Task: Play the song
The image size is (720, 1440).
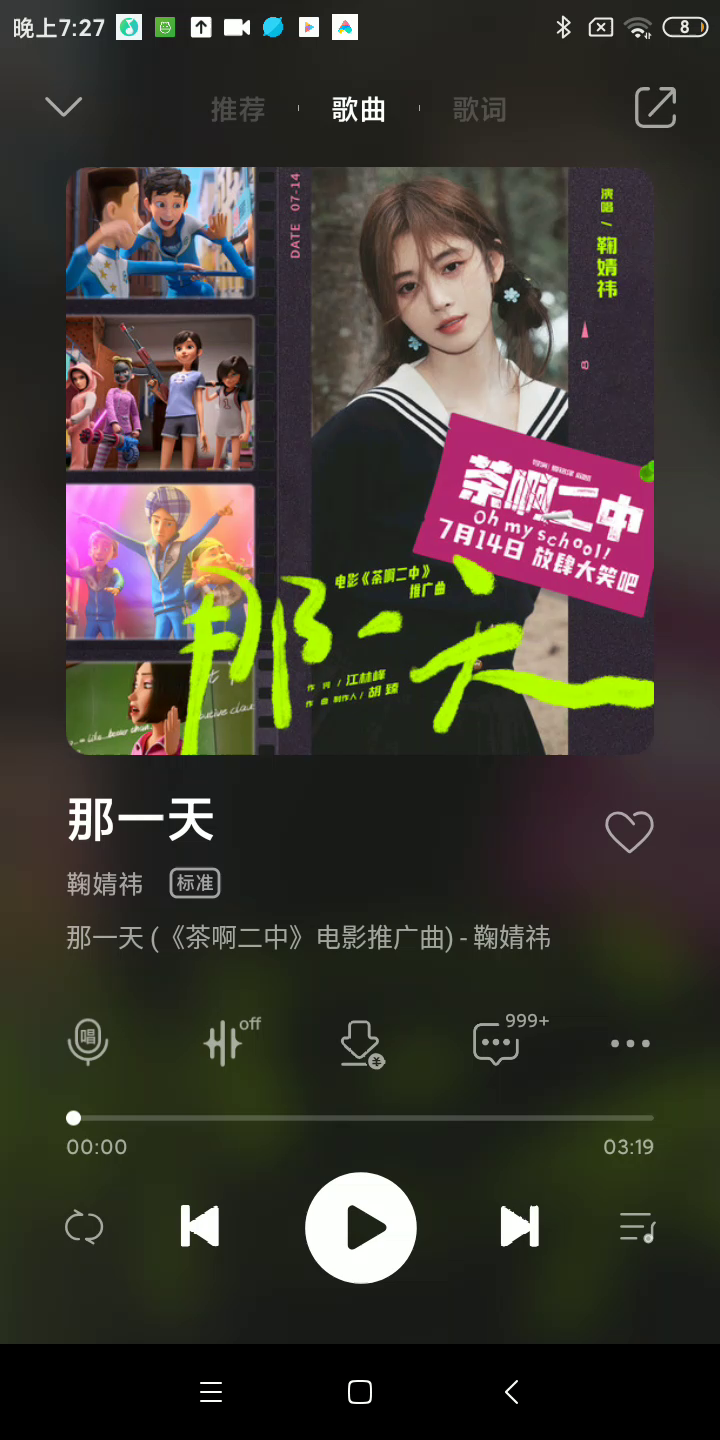Action: pos(361,1227)
